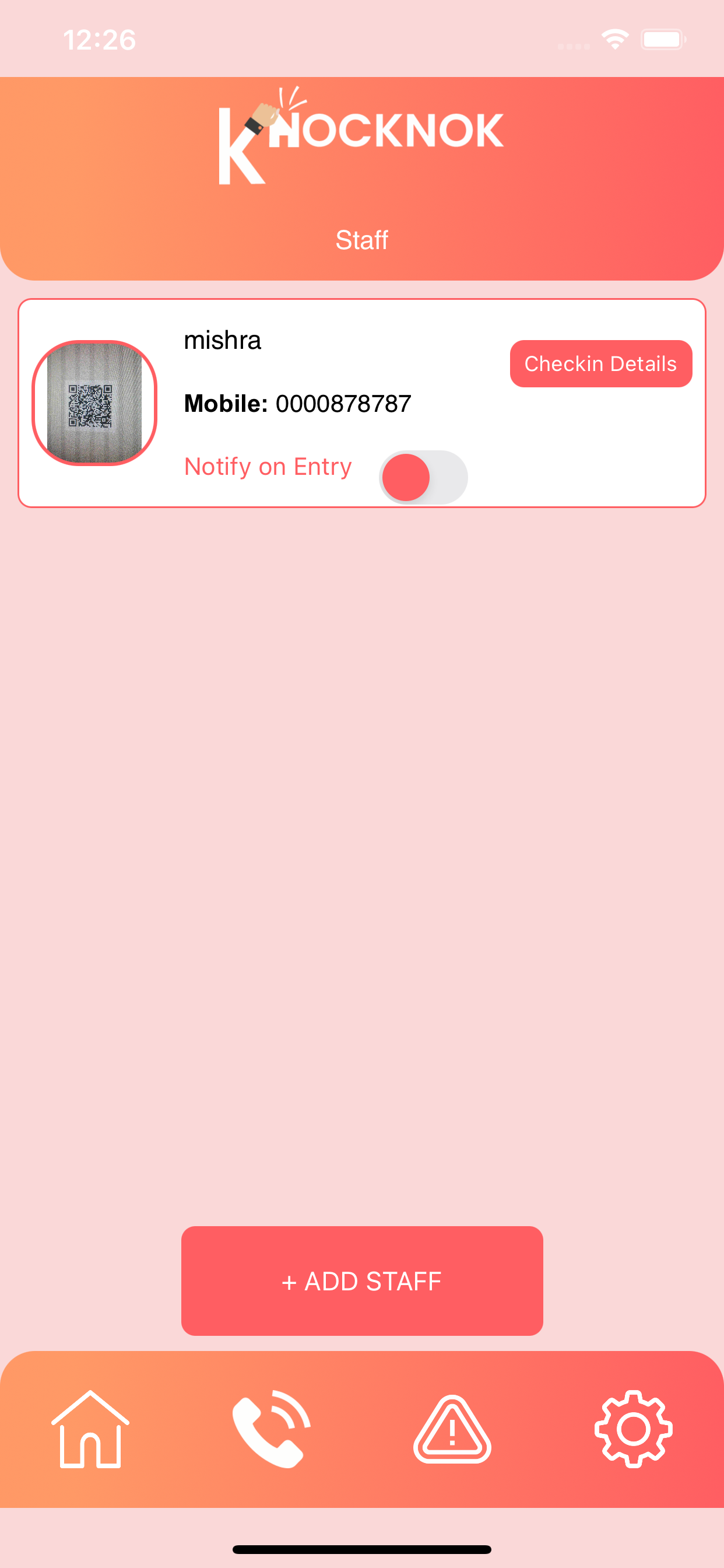This screenshot has height=1568, width=724.
Task: Toggle the Notify on Entry switch
Action: pos(423,477)
